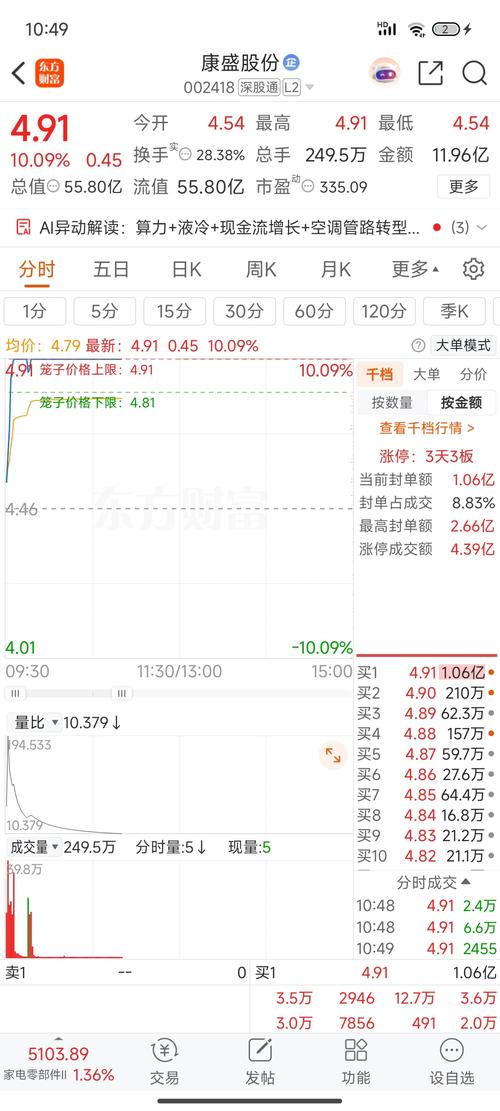
Task: Tap the 更多 button beside 市盈
Action: [464, 186]
